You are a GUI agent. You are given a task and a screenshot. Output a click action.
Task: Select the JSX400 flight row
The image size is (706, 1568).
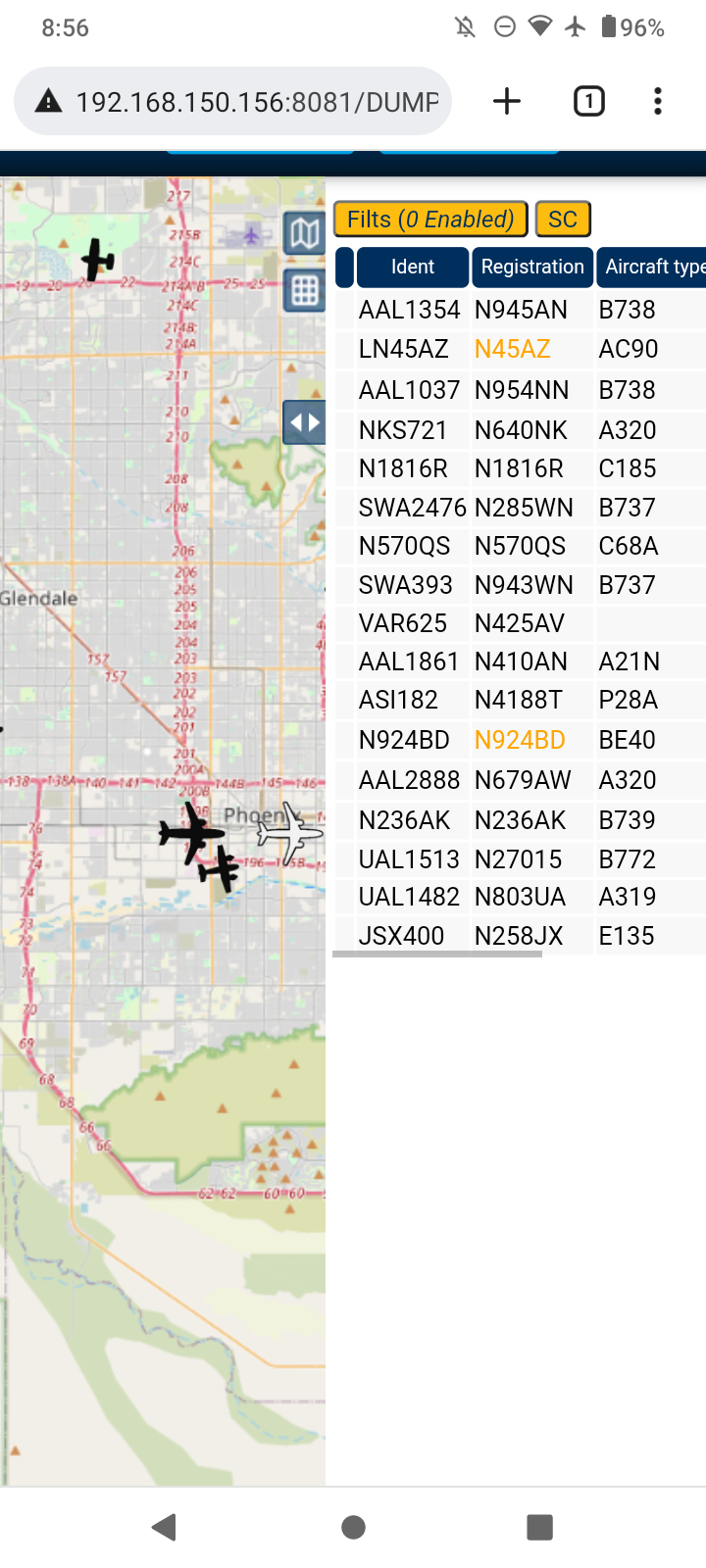coord(521,936)
